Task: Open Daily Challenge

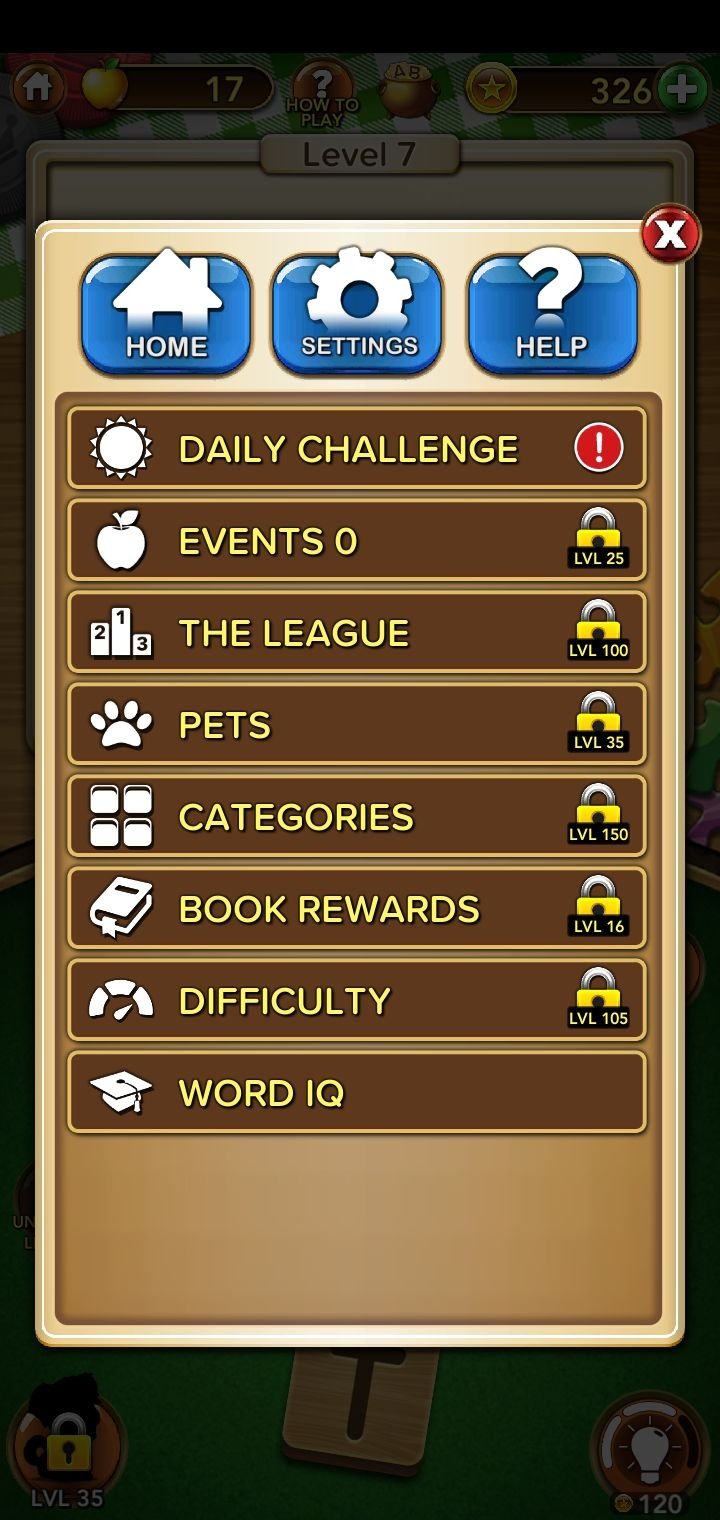Action: (356, 449)
